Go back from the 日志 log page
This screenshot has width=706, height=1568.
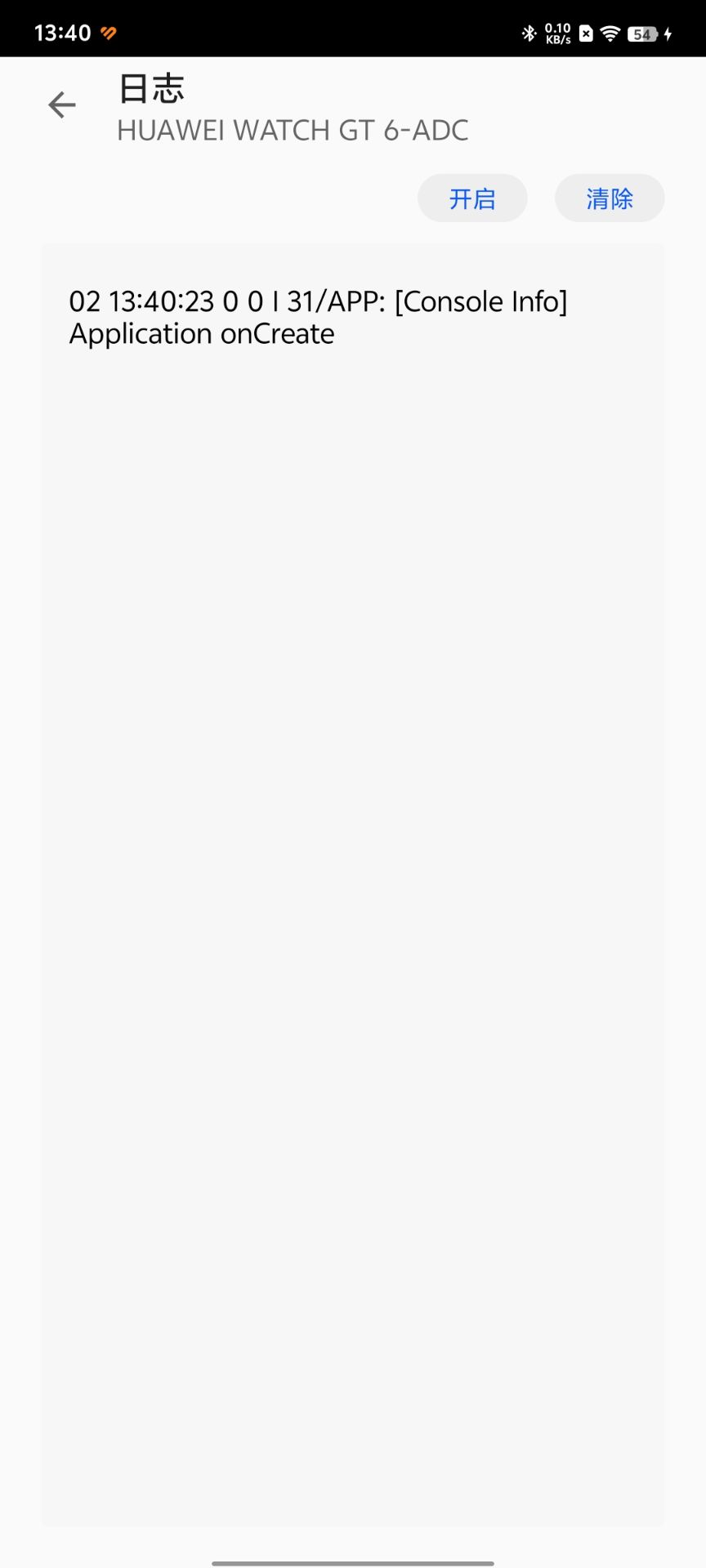(x=62, y=105)
